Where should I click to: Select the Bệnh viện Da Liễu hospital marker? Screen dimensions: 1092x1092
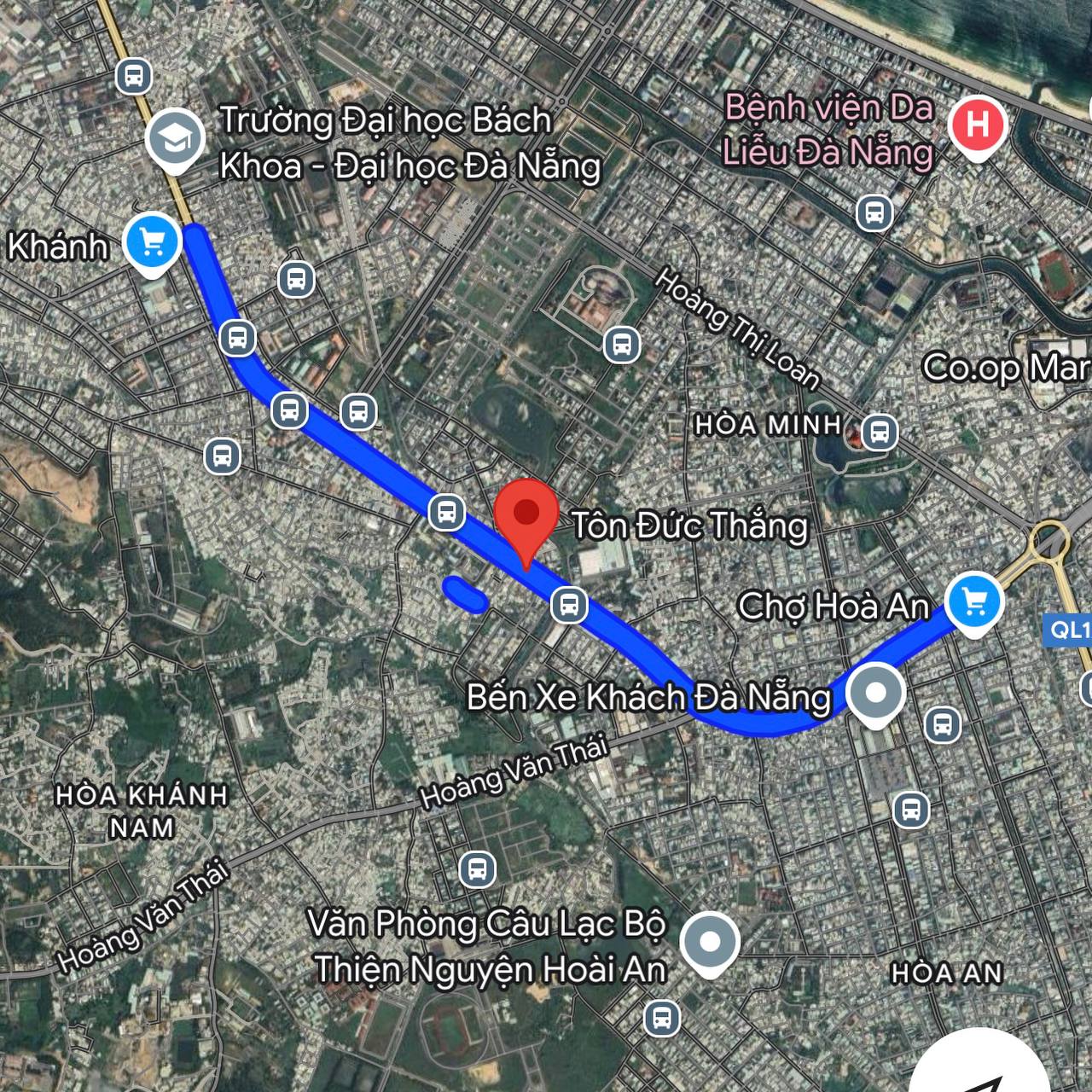(979, 125)
